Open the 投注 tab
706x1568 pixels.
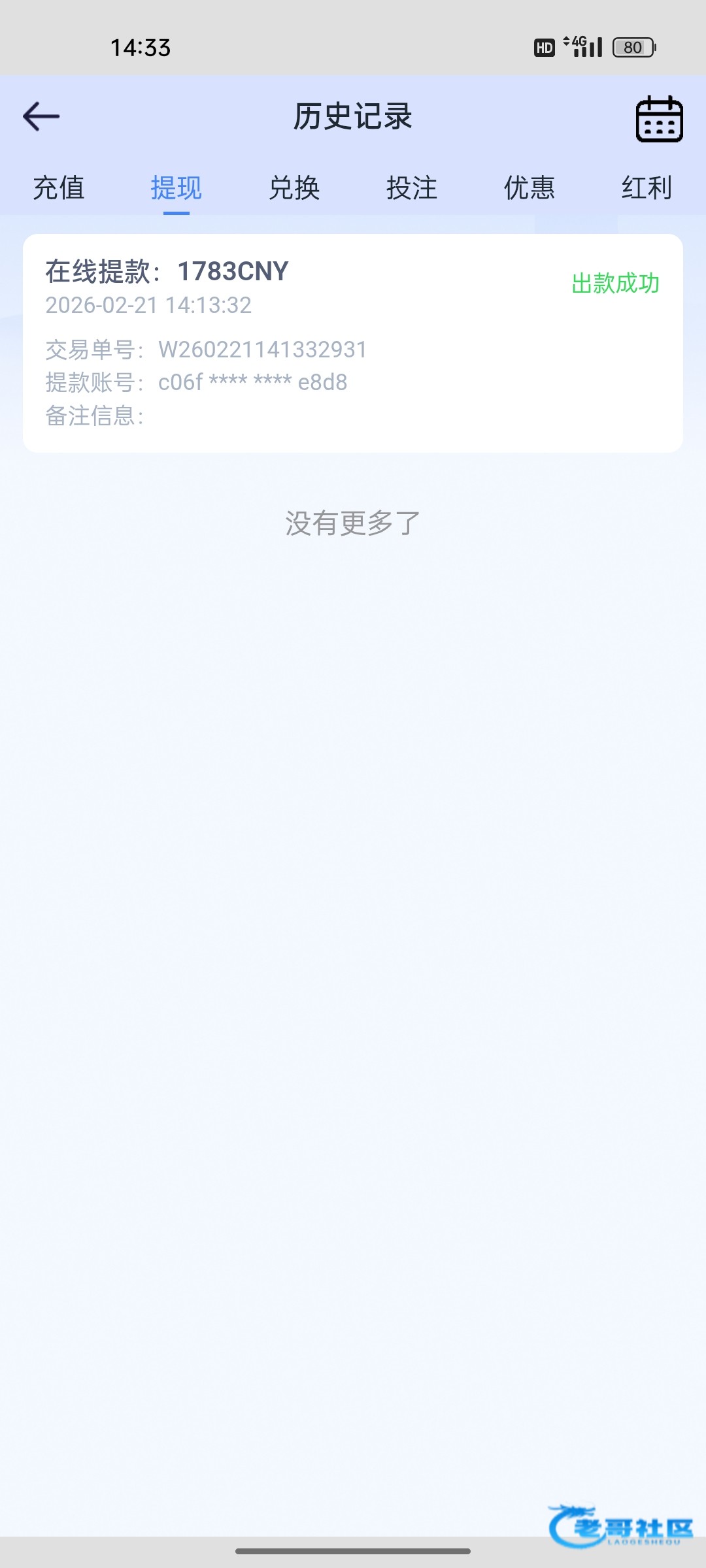pyautogui.click(x=412, y=188)
